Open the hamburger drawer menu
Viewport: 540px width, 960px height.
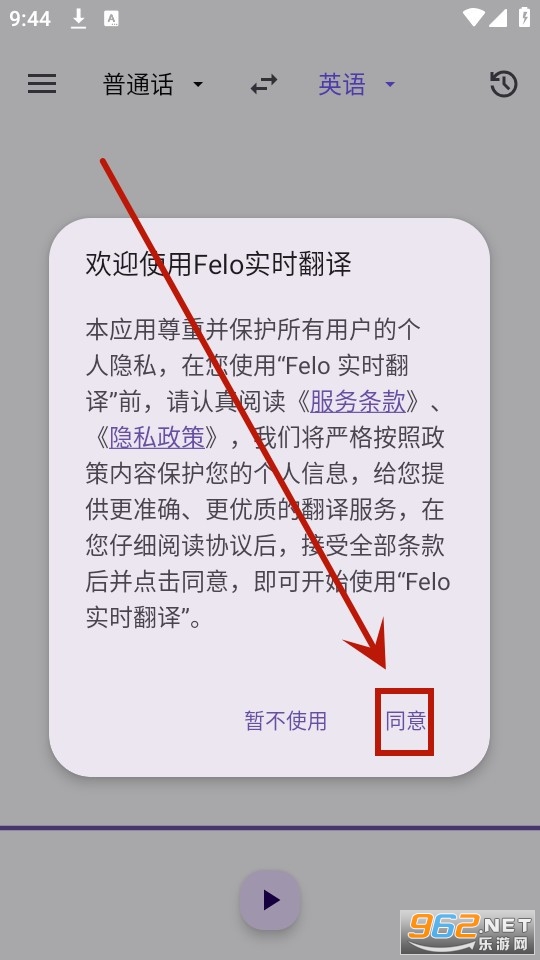[x=42, y=84]
